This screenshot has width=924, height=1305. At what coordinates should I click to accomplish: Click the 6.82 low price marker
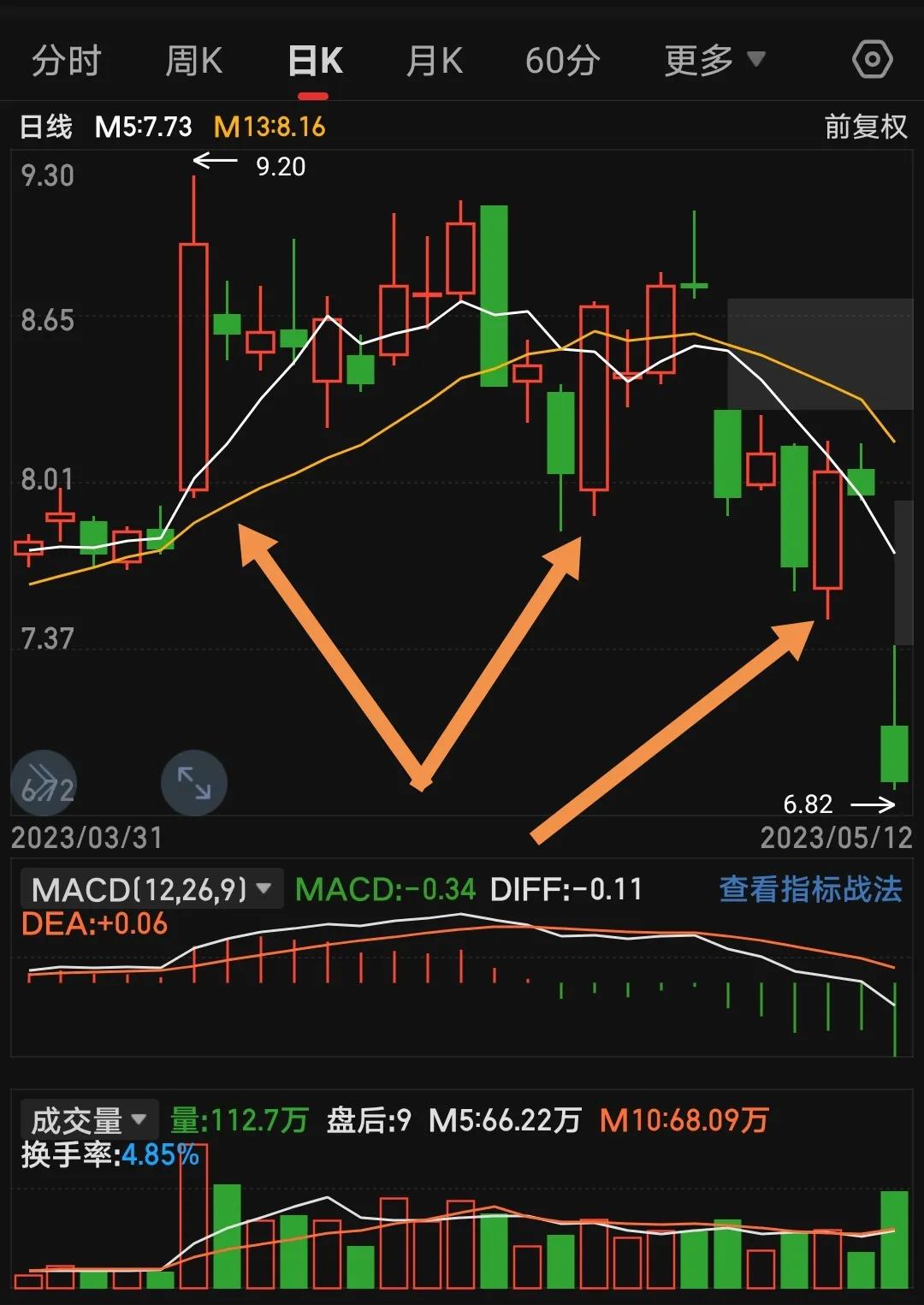tap(808, 804)
